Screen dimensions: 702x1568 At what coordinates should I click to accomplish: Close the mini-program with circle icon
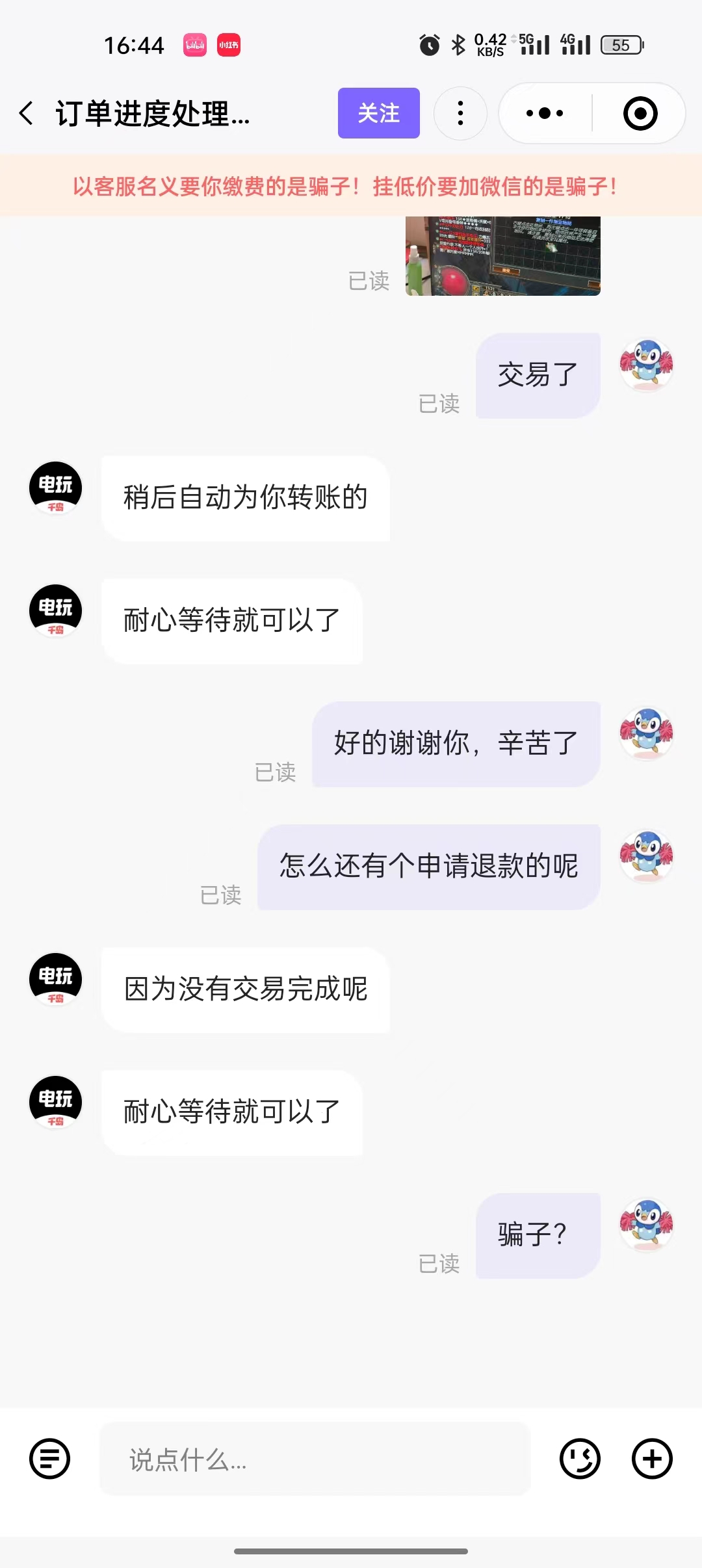[x=640, y=113]
